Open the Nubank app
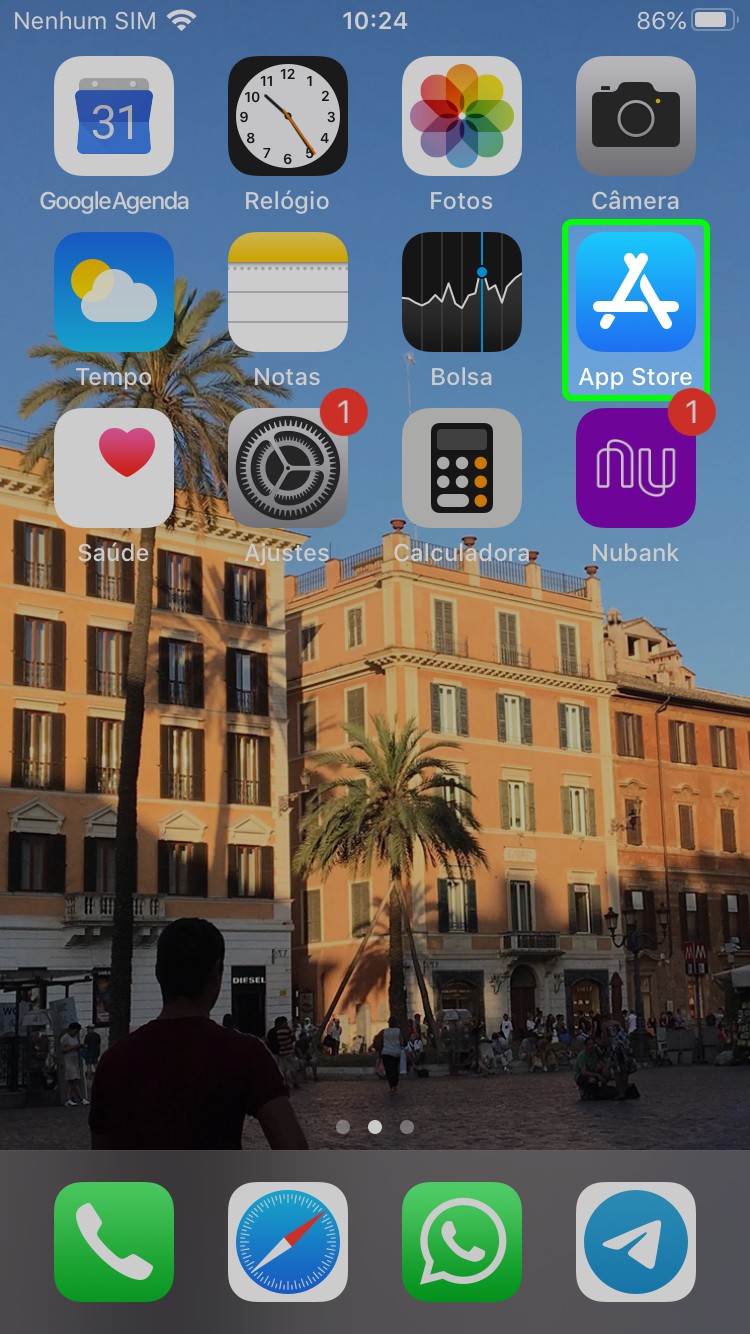The width and height of the screenshot is (750, 1334). [x=636, y=468]
